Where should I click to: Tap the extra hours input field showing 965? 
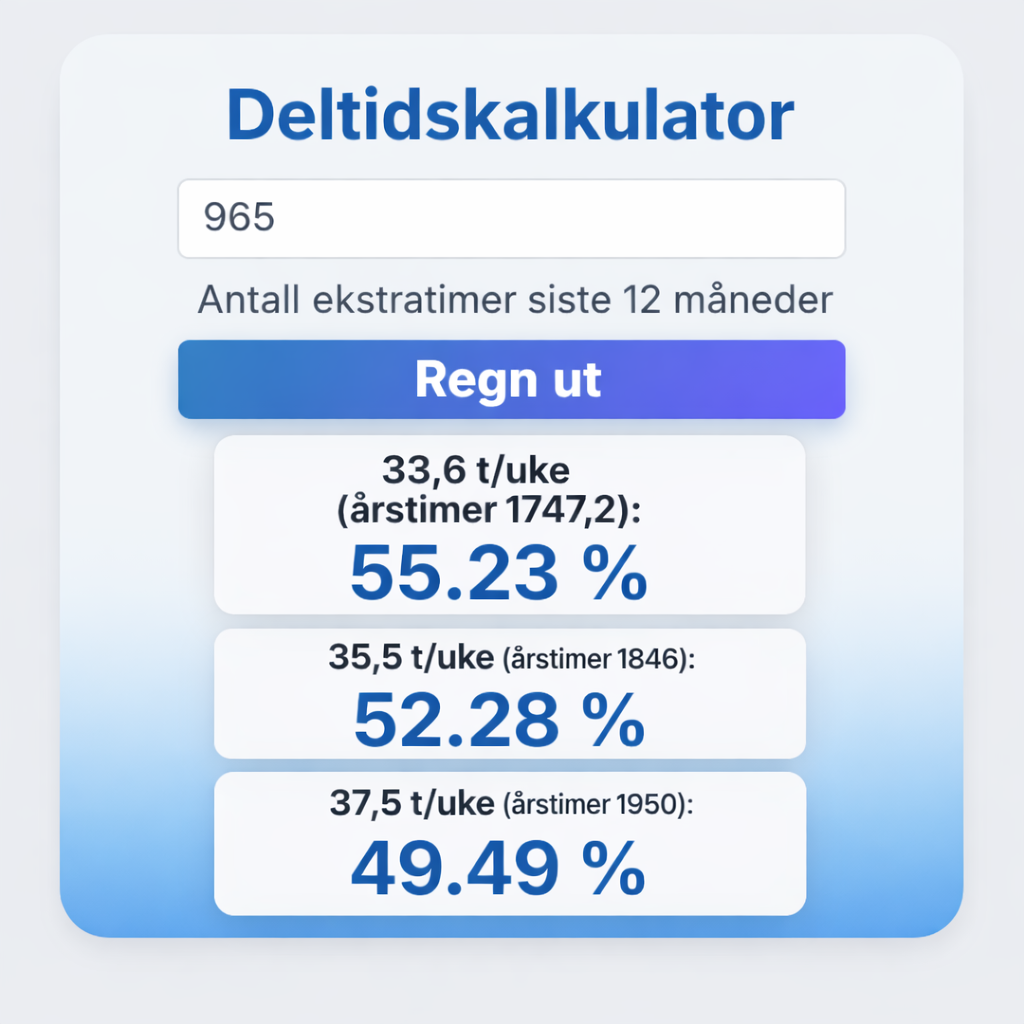511,219
